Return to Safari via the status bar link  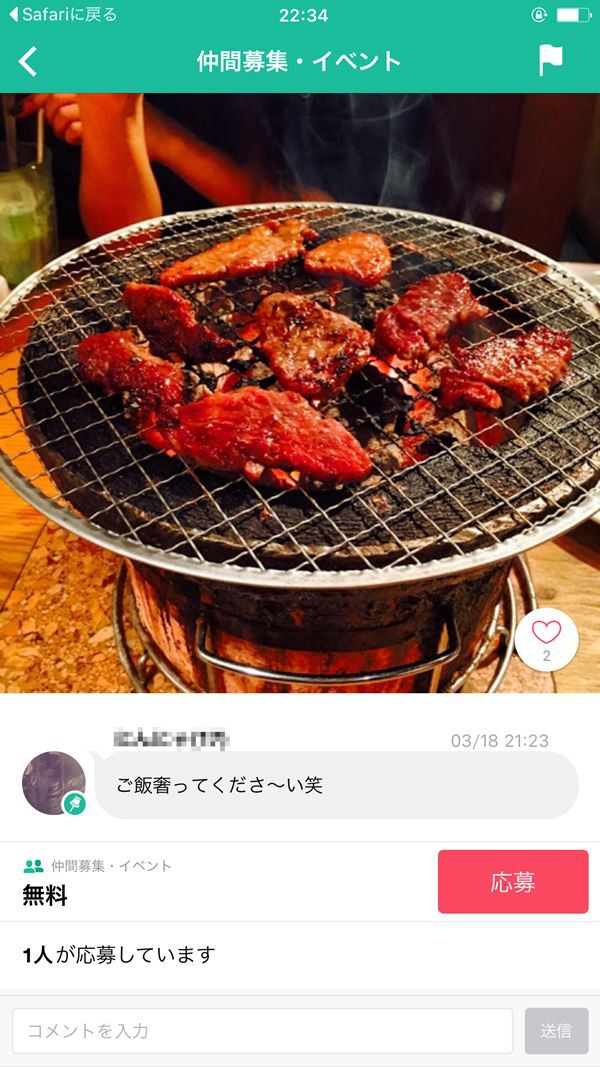click(x=62, y=15)
